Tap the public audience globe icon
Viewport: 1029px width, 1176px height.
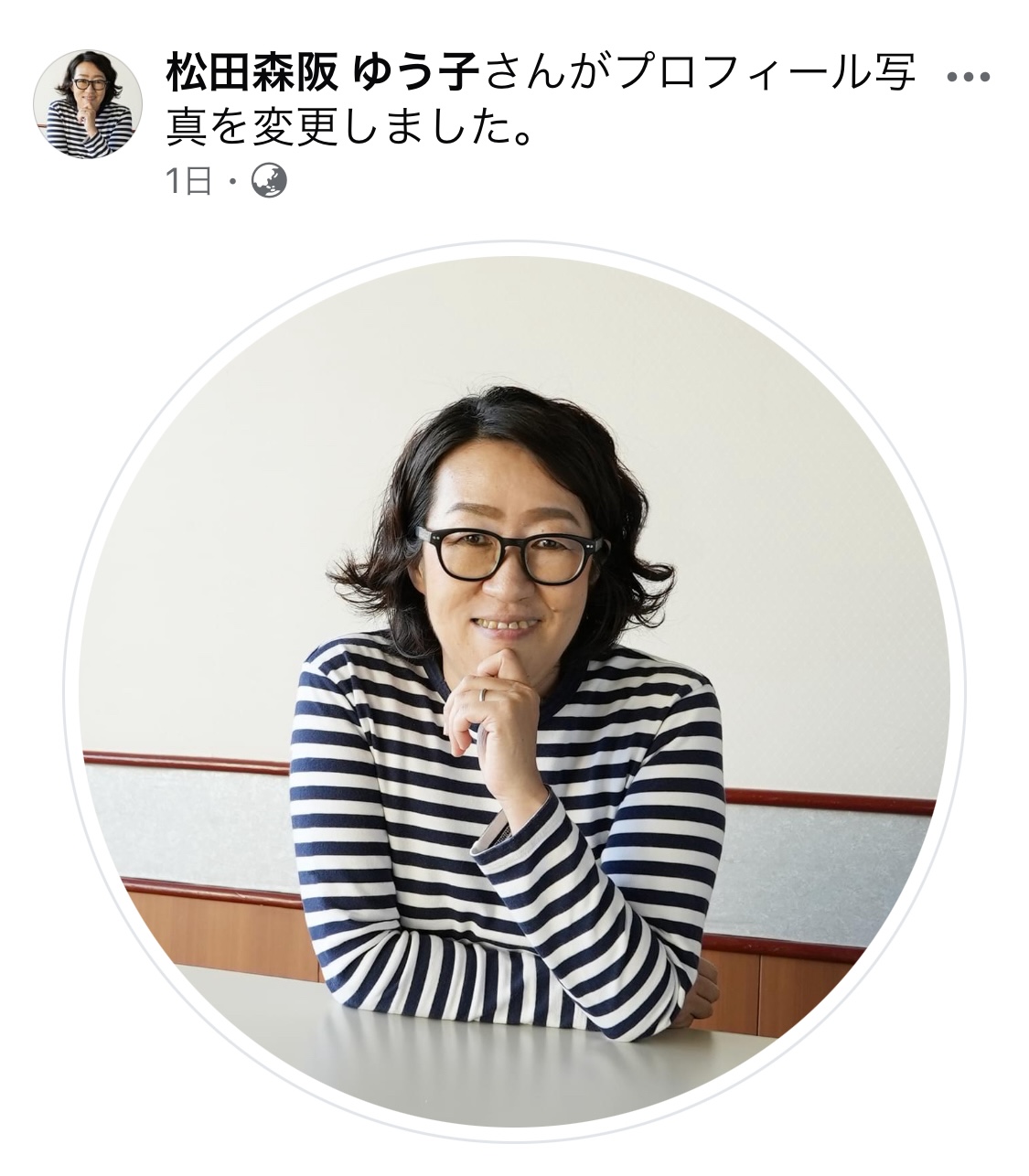(x=269, y=181)
